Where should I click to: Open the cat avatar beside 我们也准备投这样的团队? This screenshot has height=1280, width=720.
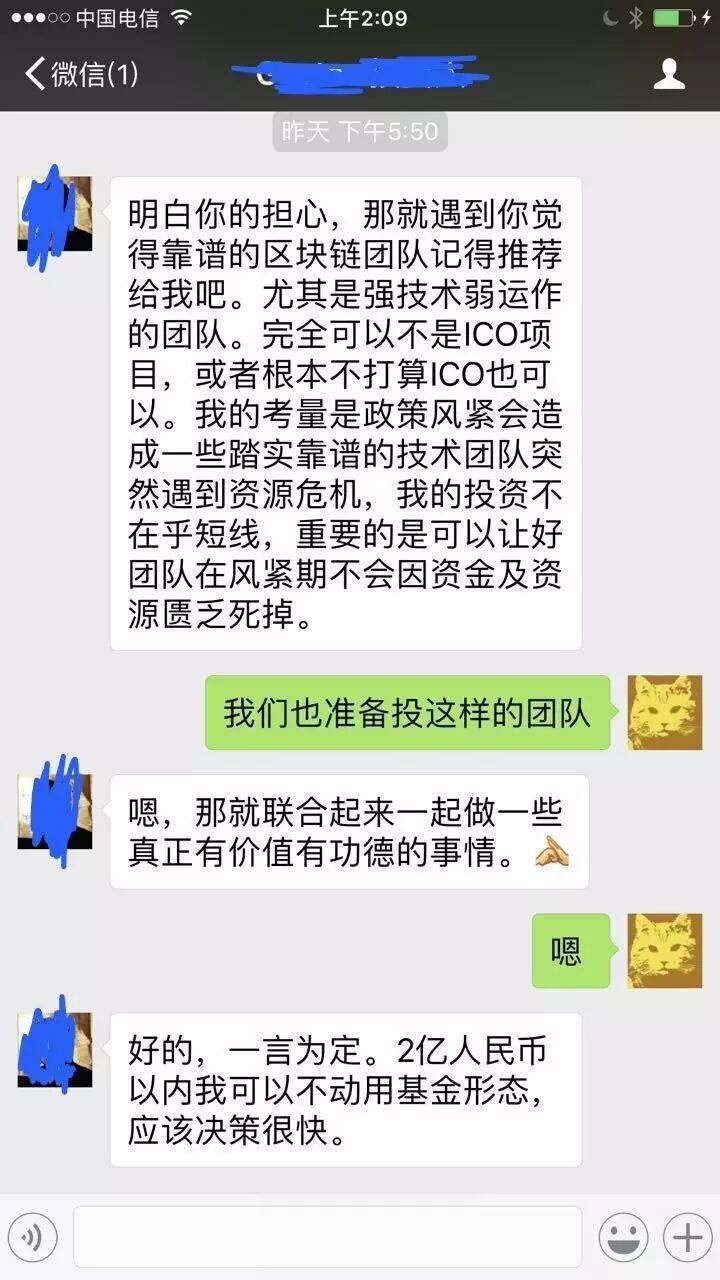(664, 712)
